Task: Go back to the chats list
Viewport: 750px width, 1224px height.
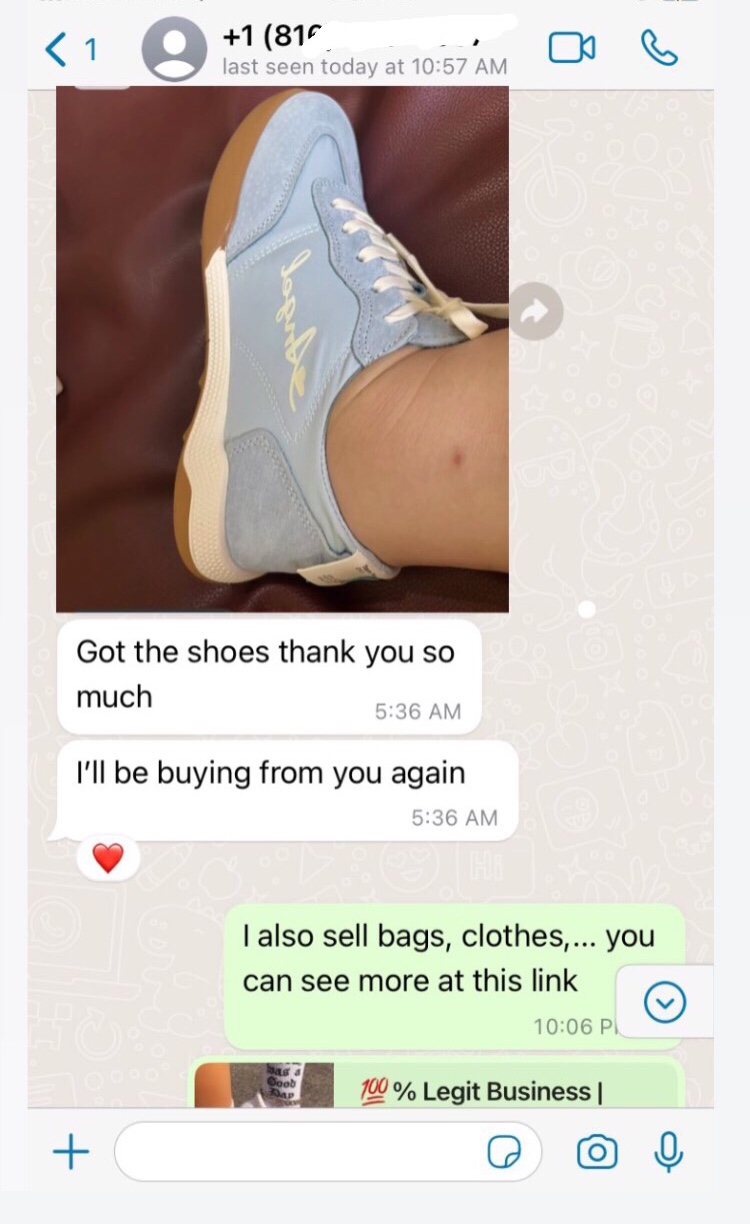Action: 70,49
